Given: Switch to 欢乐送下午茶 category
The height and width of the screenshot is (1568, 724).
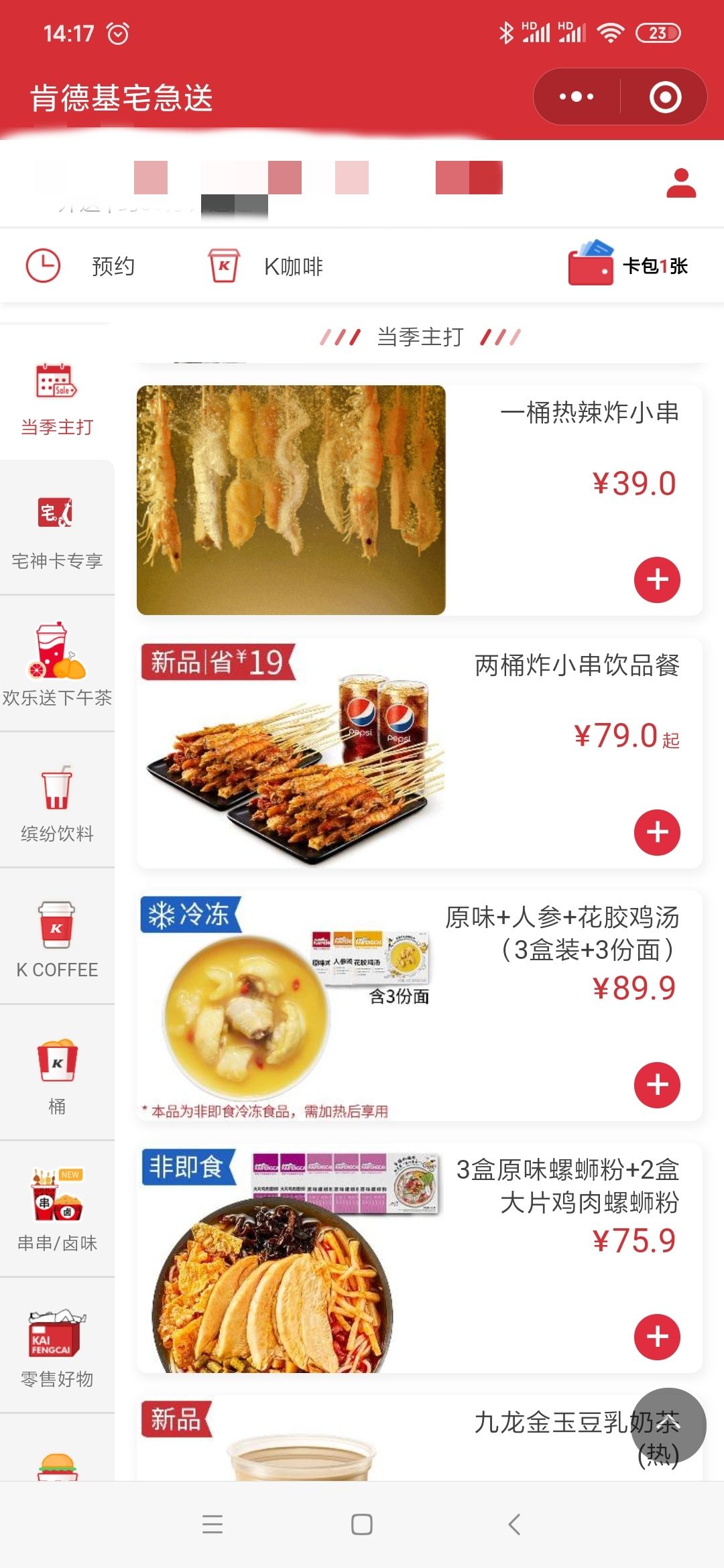Looking at the screenshot, I should 57,665.
